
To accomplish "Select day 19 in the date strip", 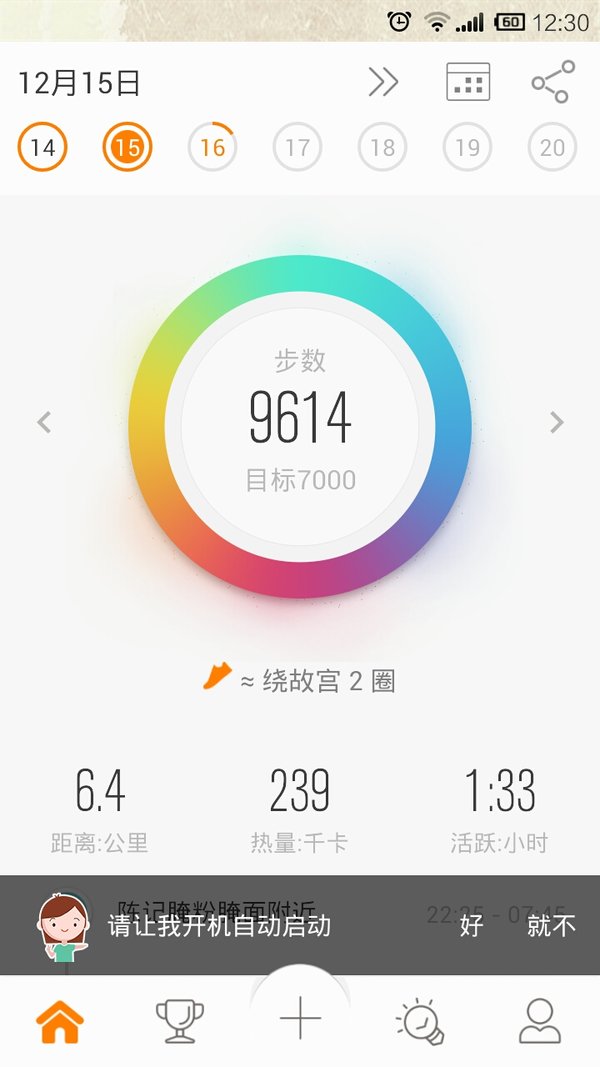I will coord(467,146).
